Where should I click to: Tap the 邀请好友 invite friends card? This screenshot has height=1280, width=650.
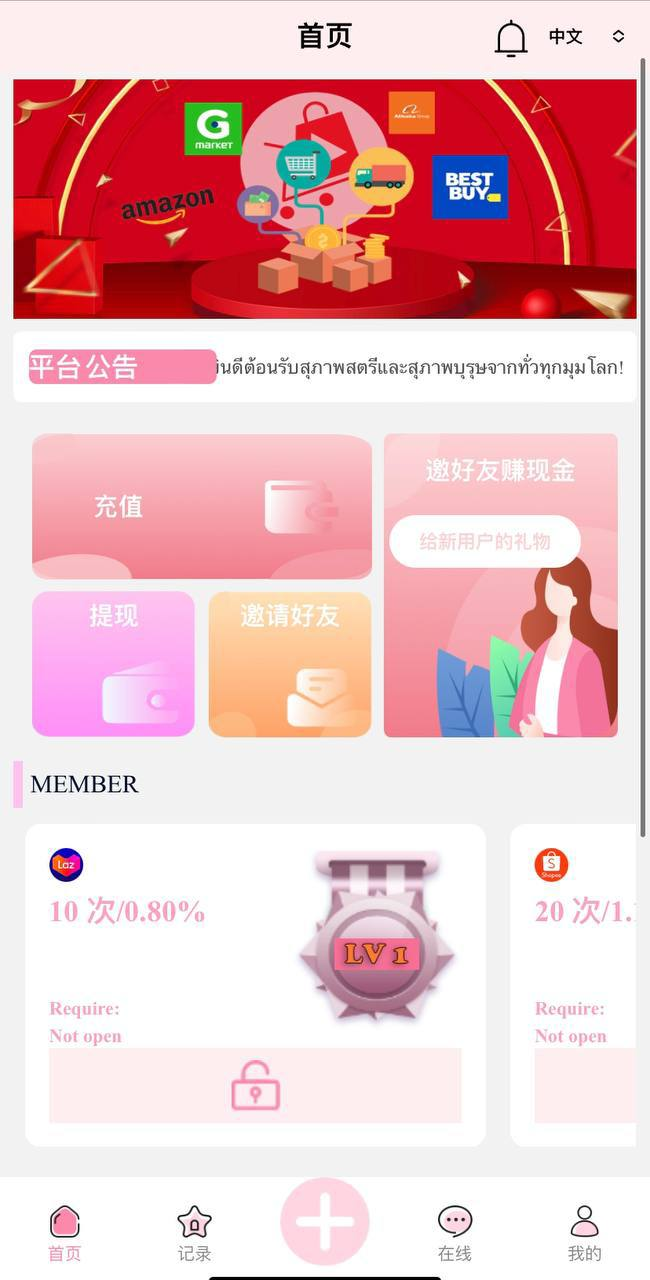pyautogui.click(x=290, y=664)
